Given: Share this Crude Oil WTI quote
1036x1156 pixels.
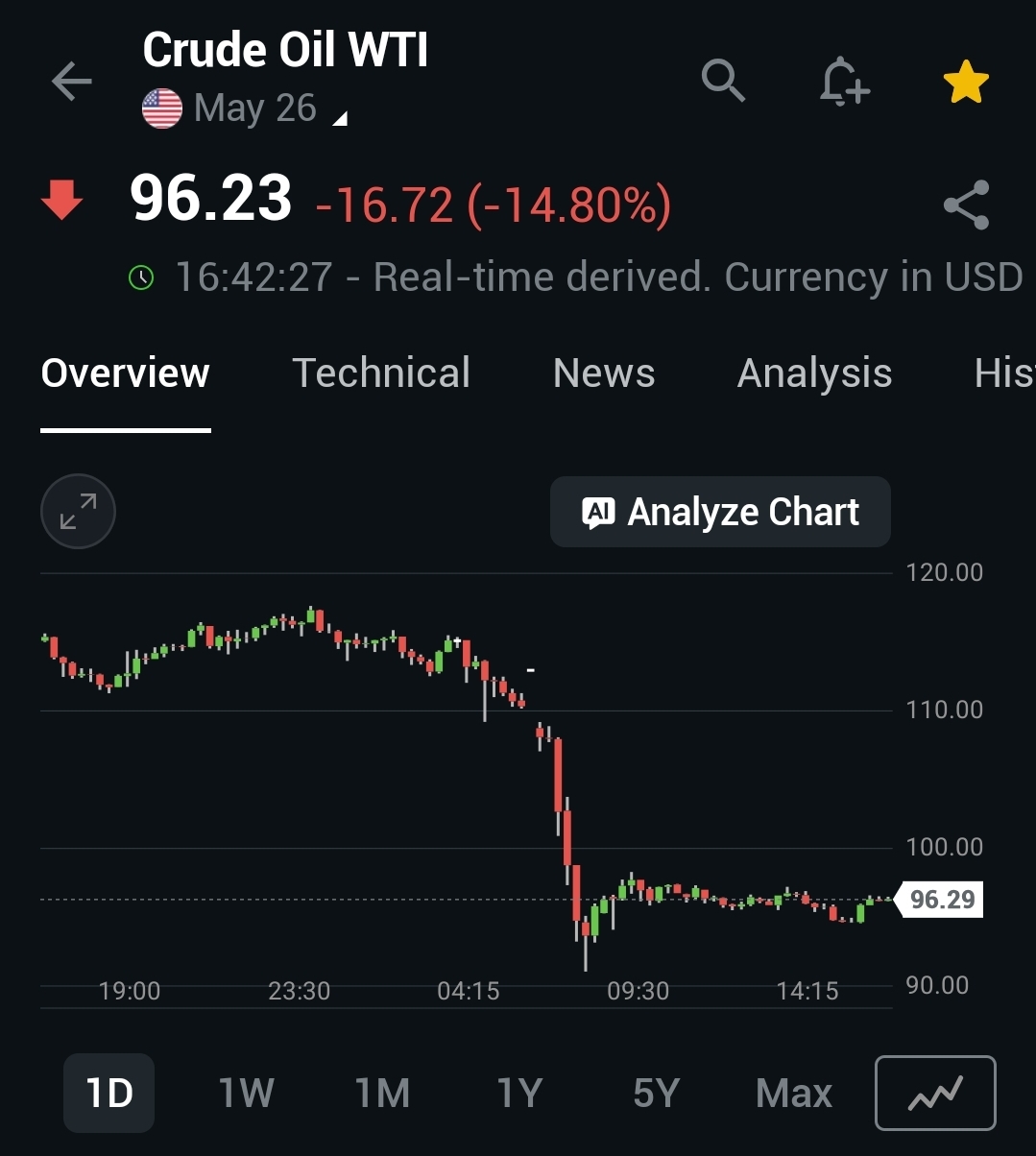Looking at the screenshot, I should point(966,205).
